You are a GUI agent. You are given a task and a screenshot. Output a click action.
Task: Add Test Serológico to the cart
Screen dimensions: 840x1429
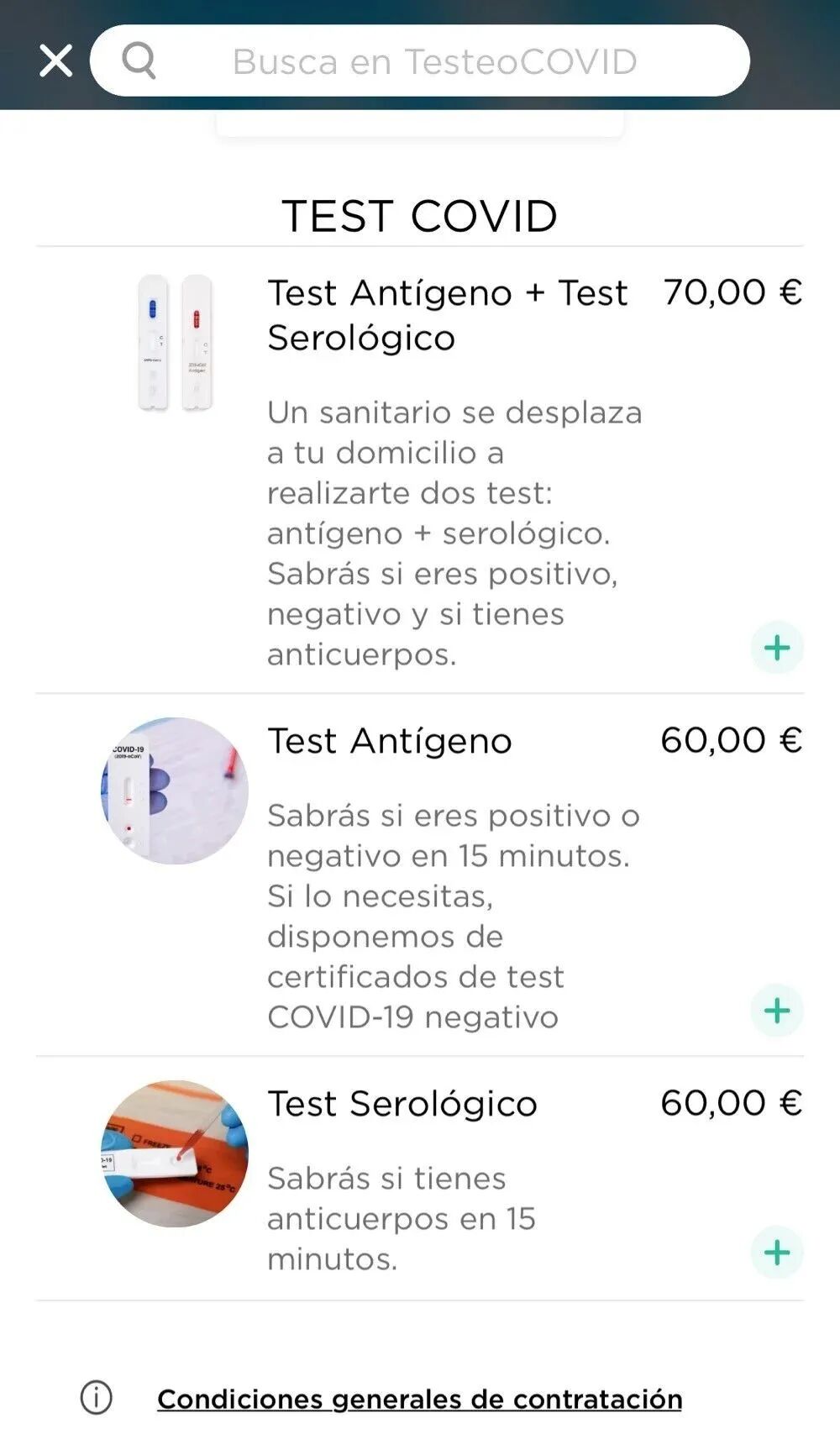[777, 1253]
